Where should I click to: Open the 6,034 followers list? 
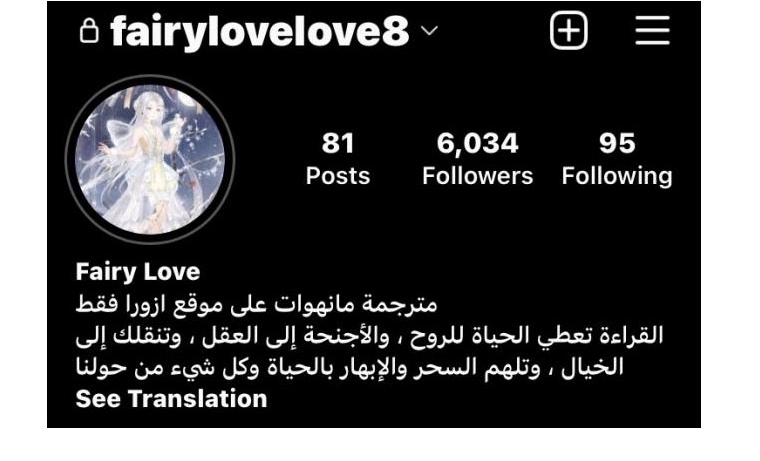click(477, 159)
